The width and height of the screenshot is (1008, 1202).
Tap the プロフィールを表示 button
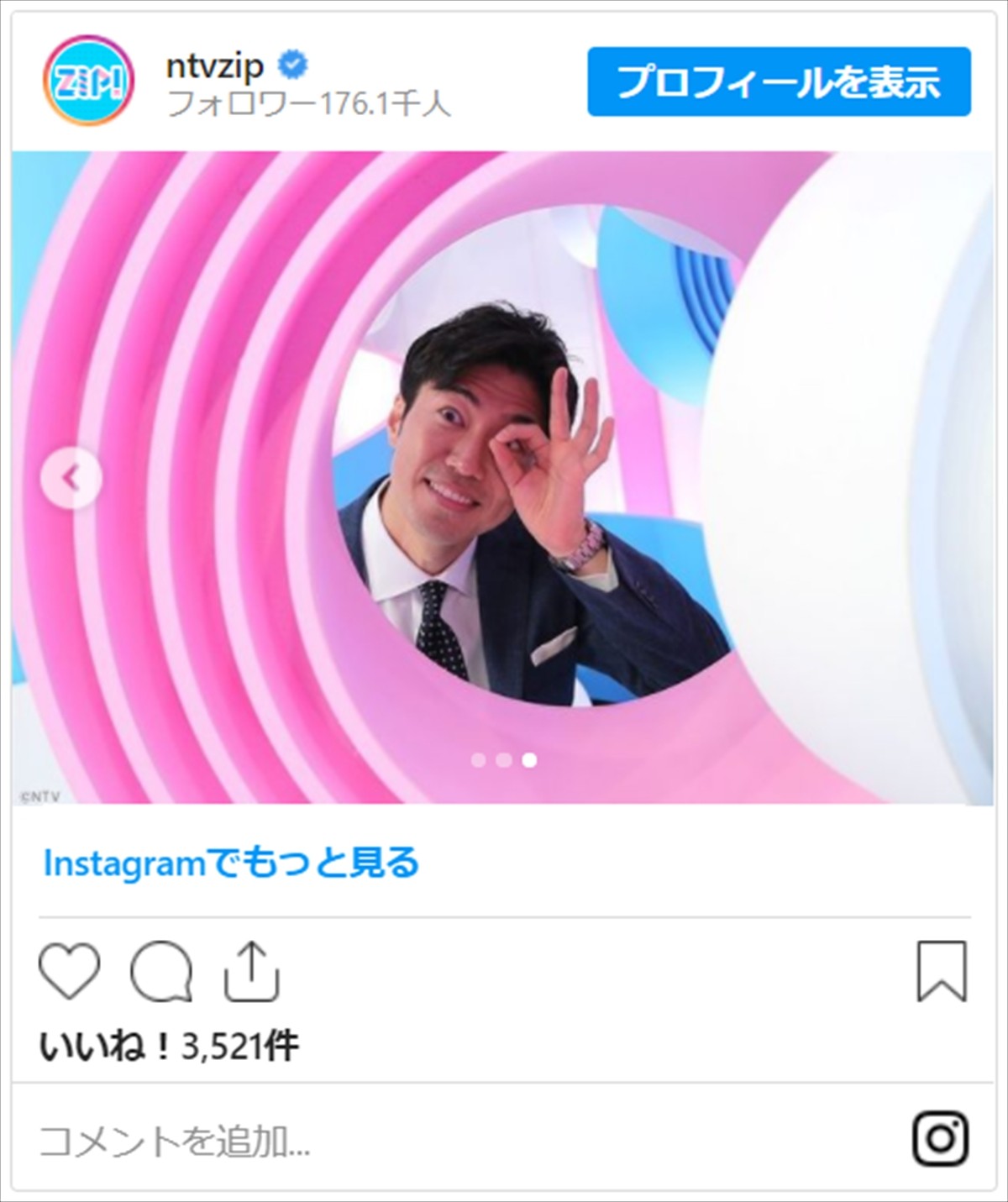(779, 82)
